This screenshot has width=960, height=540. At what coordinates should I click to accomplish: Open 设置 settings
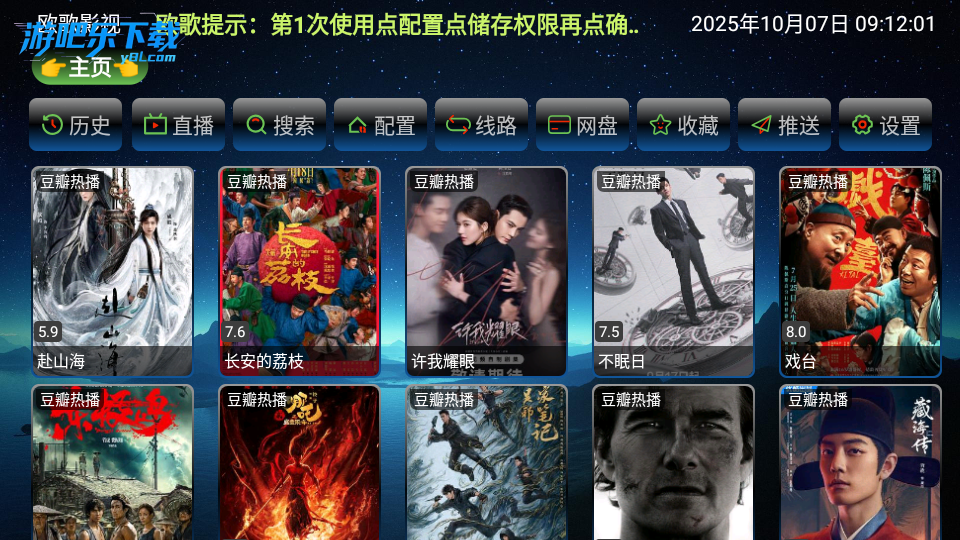[885, 125]
